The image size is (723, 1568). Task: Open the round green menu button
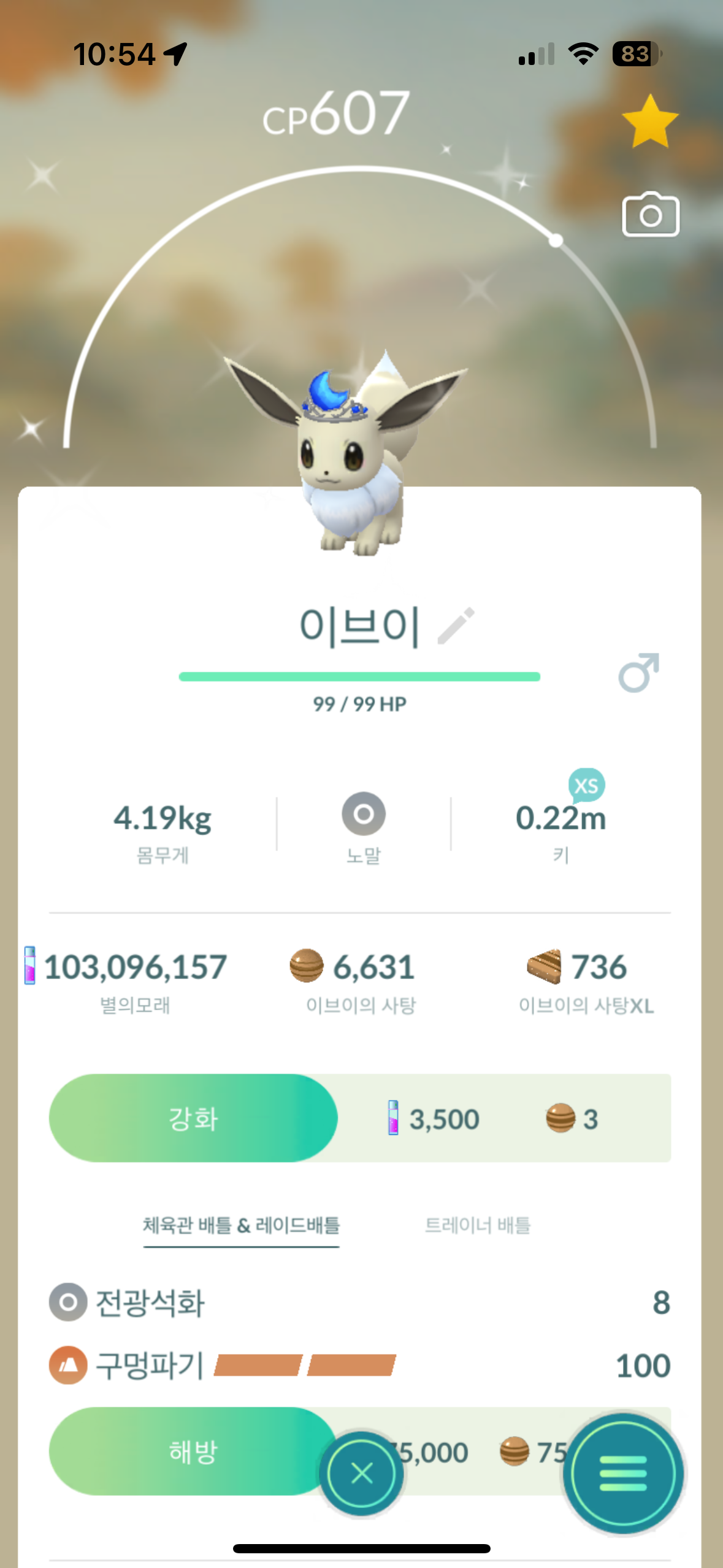tap(623, 1473)
